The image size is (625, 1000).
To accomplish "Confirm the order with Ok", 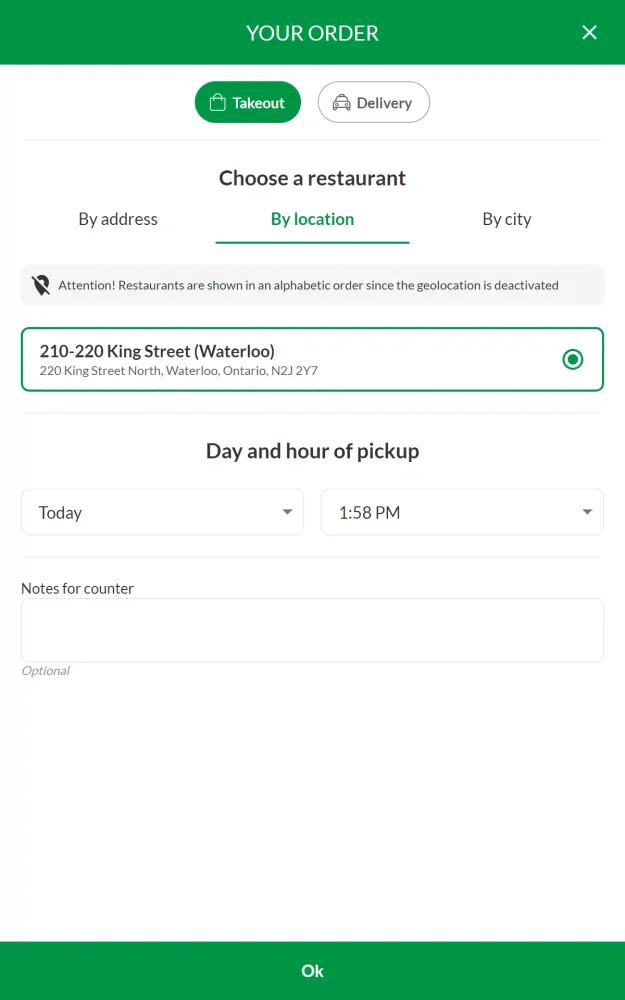I will click(312, 970).
